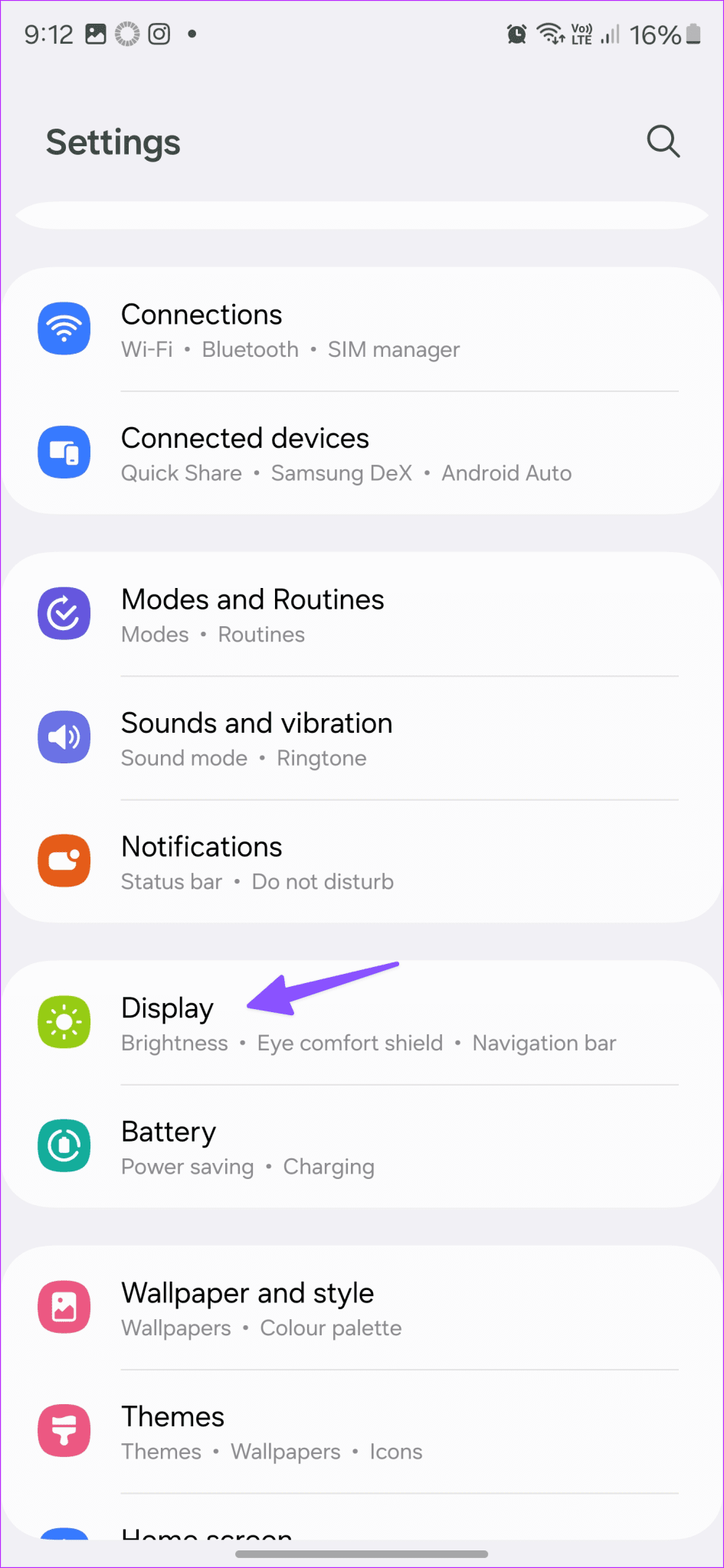Open Colour palette under Wallpaper and style

[330, 1328]
